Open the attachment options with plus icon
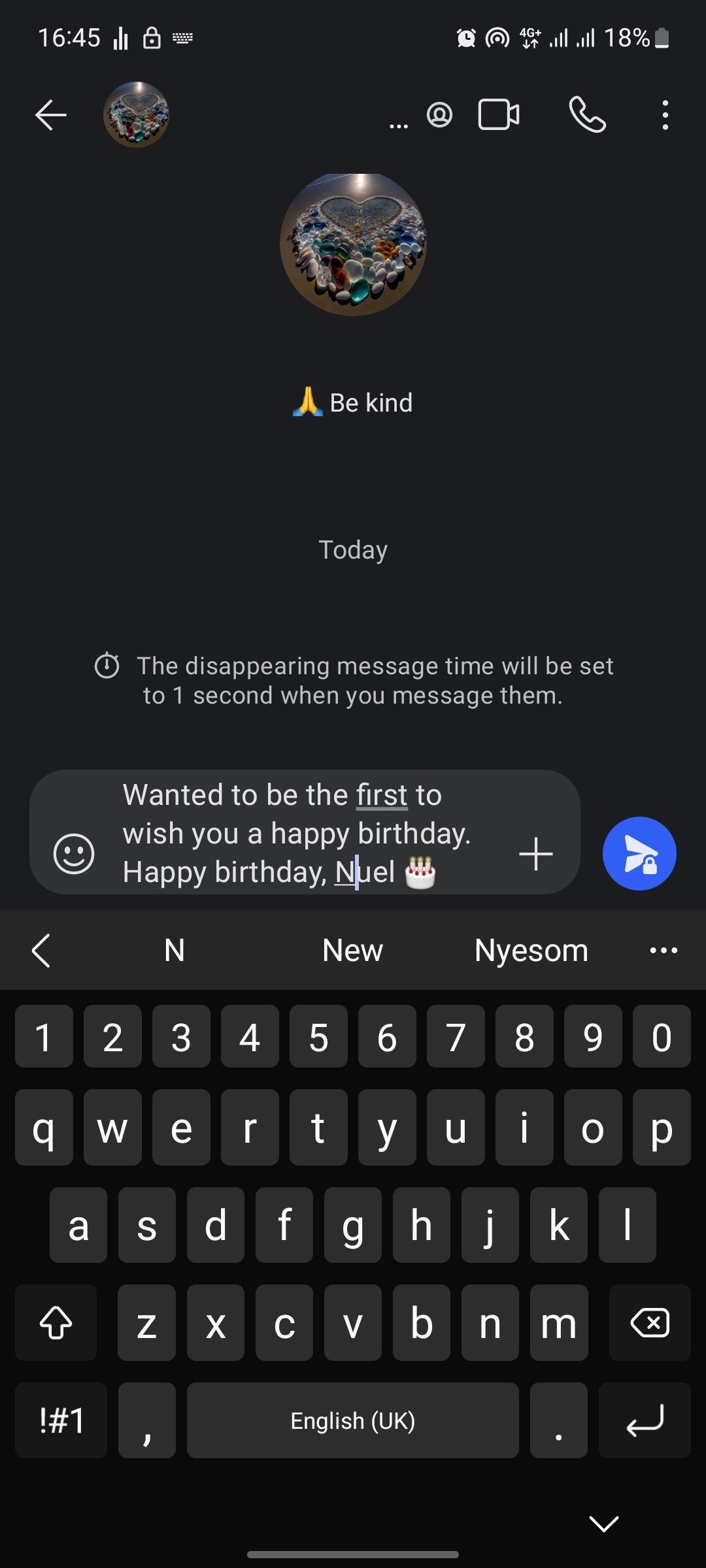The image size is (706, 1568). 536,853
